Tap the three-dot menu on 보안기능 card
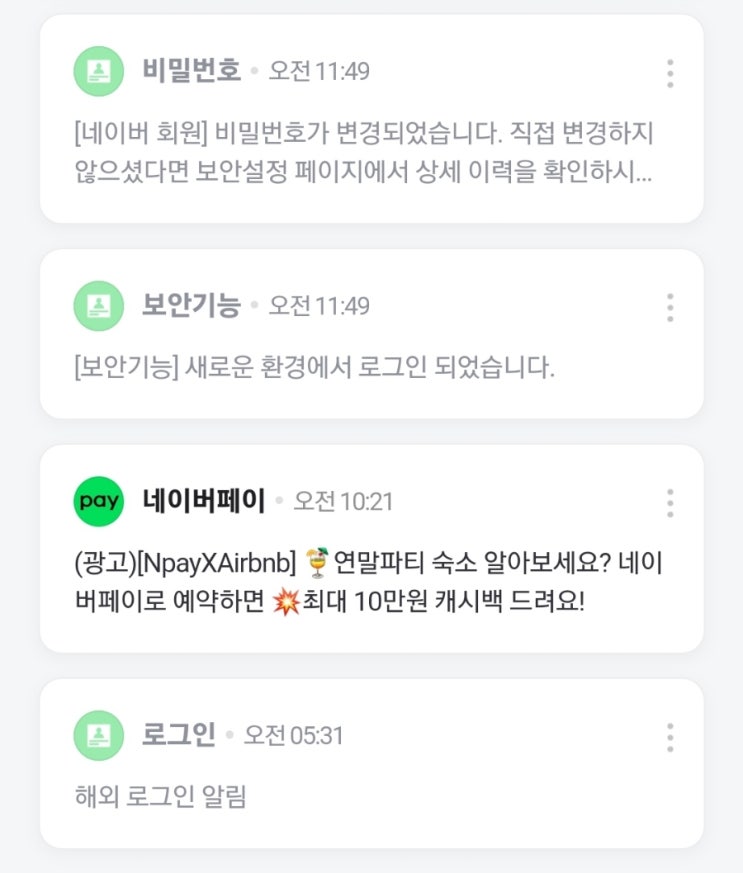 click(669, 307)
